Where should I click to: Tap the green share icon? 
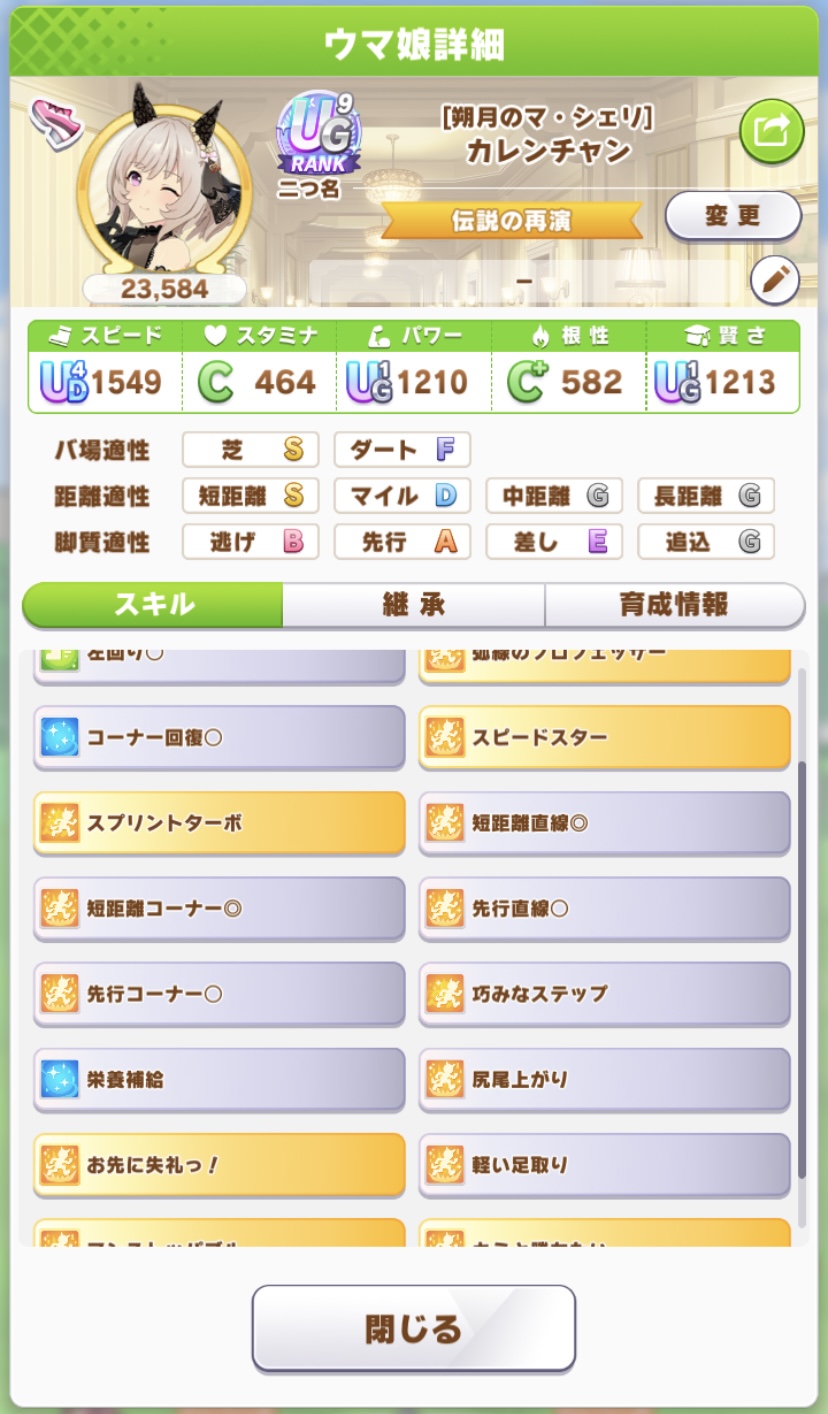pos(771,132)
